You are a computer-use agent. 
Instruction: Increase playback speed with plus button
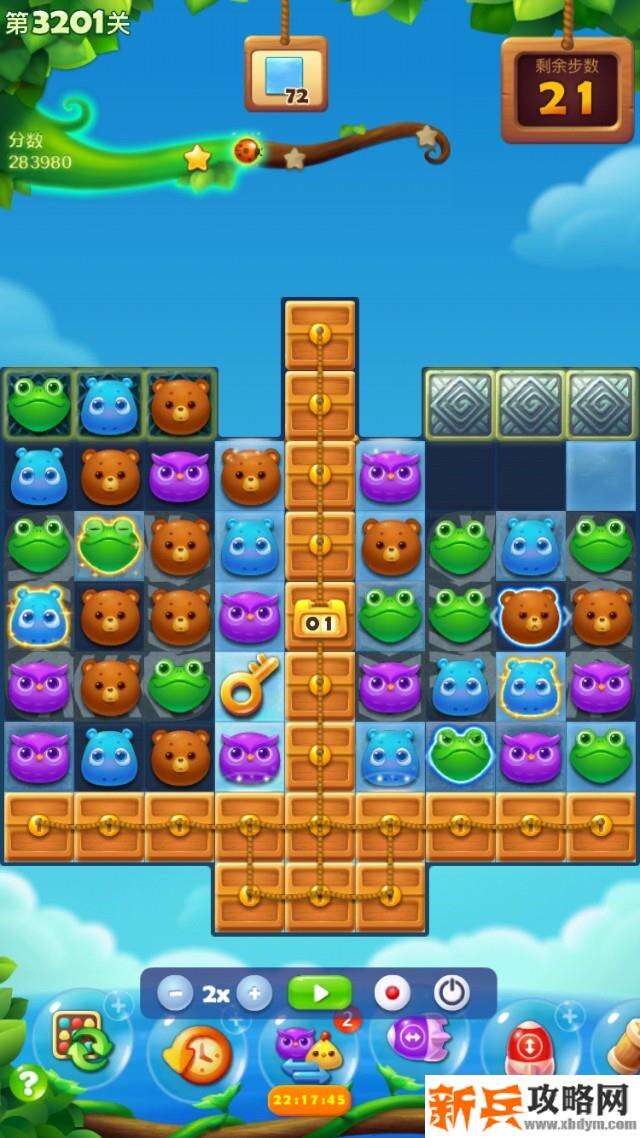[253, 994]
